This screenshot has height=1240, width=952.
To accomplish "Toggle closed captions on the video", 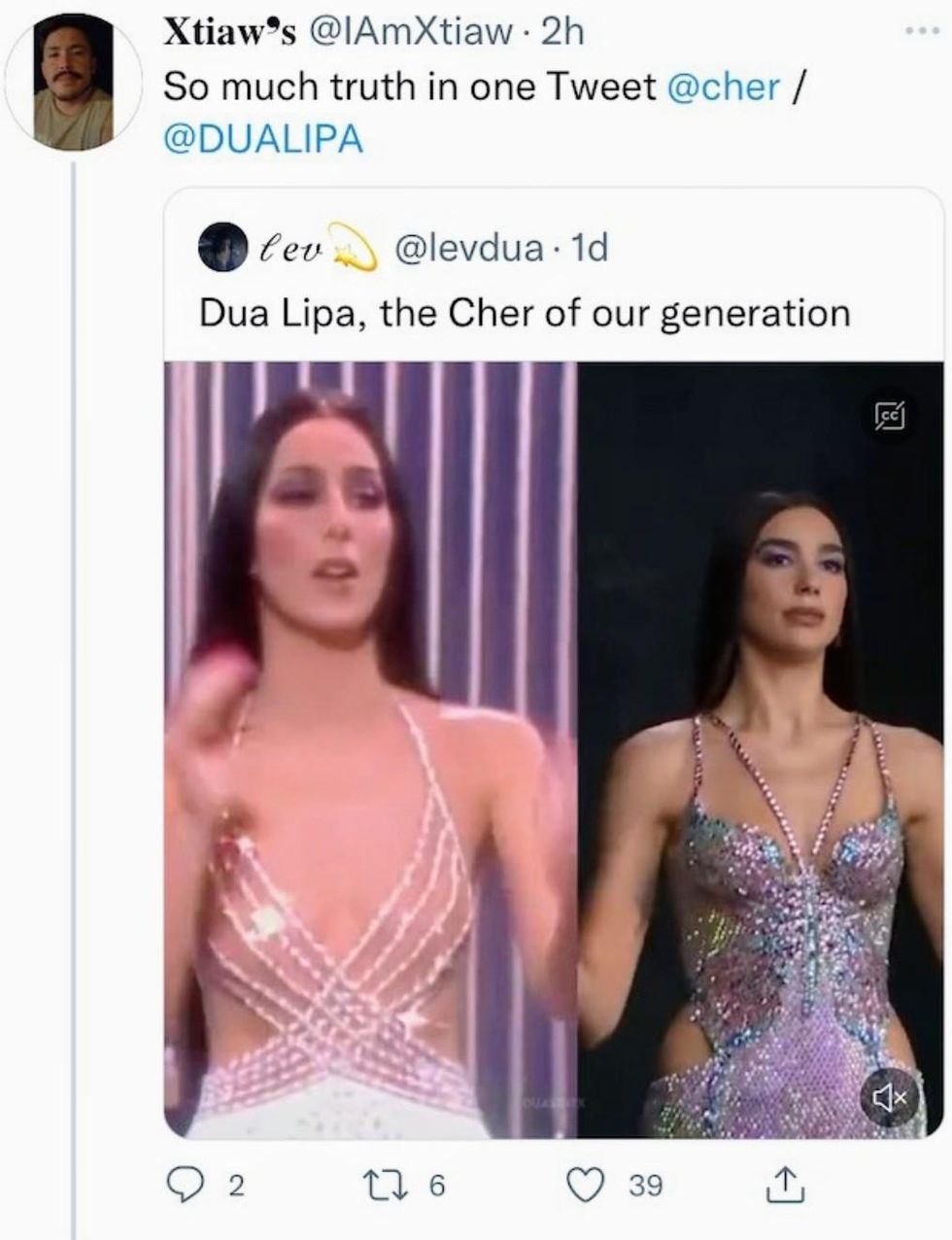I will click(890, 416).
